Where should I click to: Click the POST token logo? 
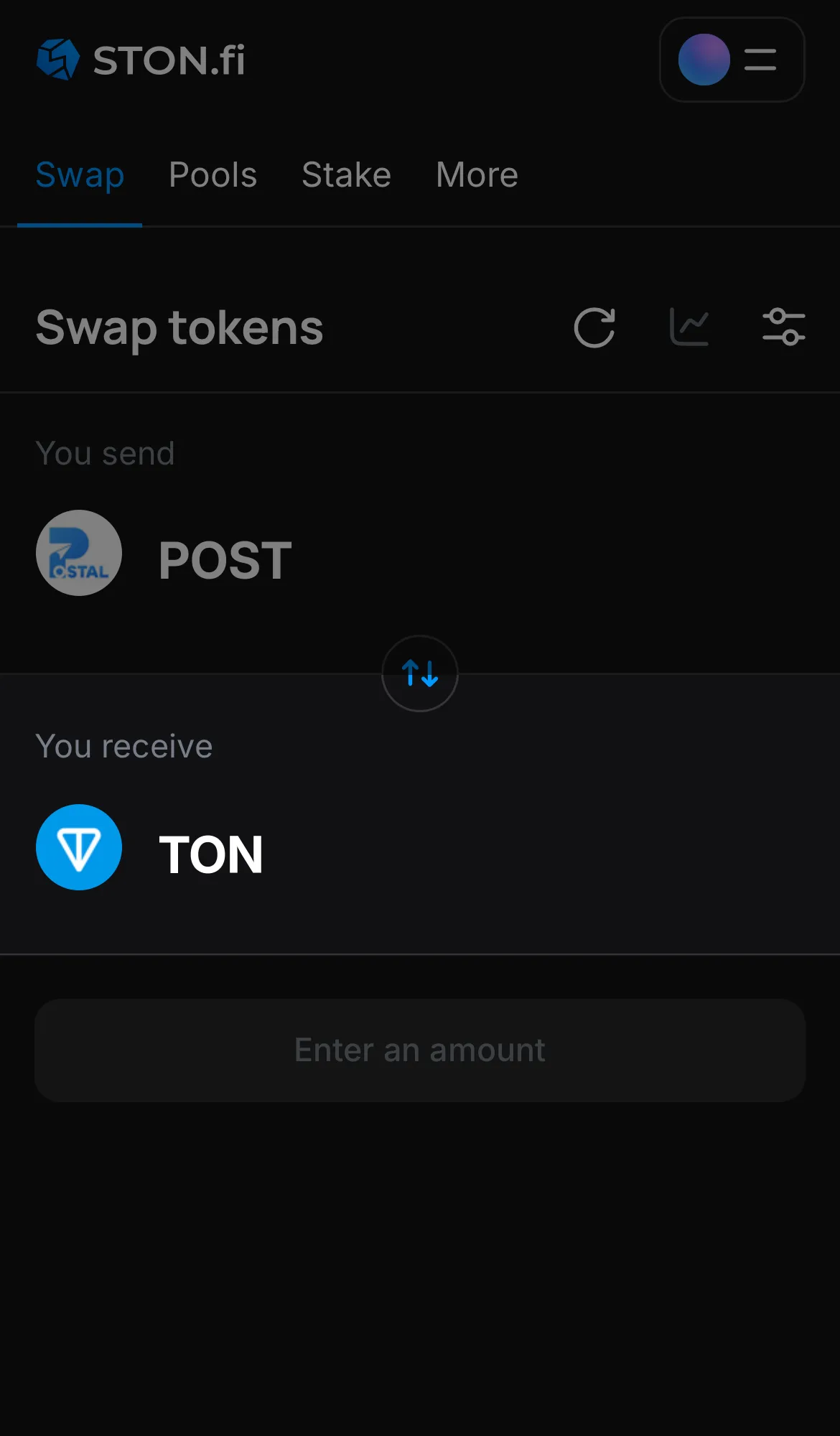click(x=78, y=553)
